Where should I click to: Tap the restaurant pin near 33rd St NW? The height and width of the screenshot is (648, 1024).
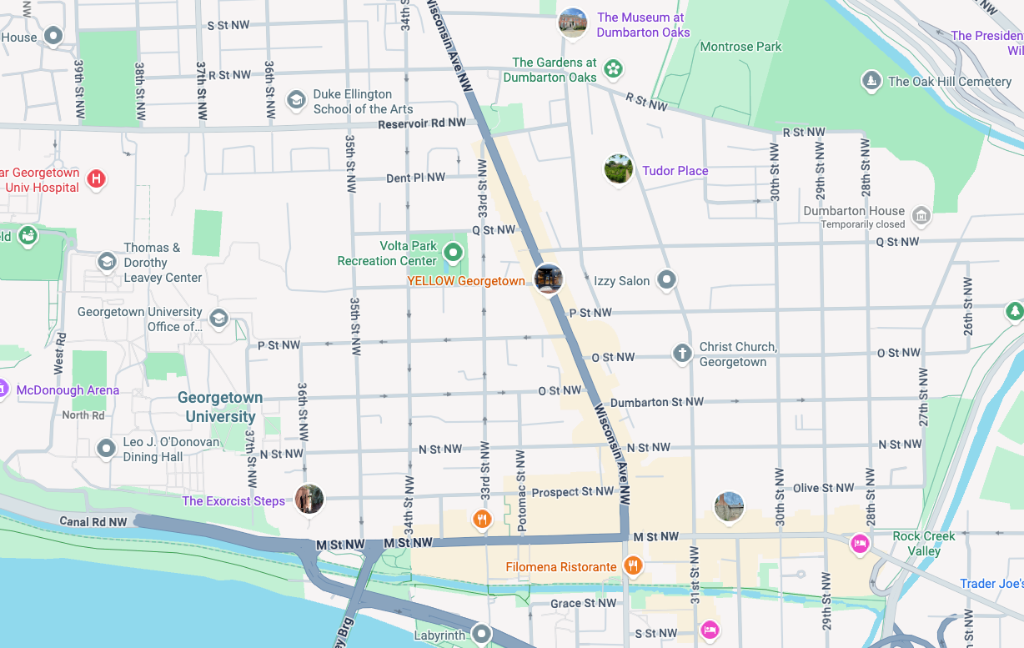tap(482, 519)
